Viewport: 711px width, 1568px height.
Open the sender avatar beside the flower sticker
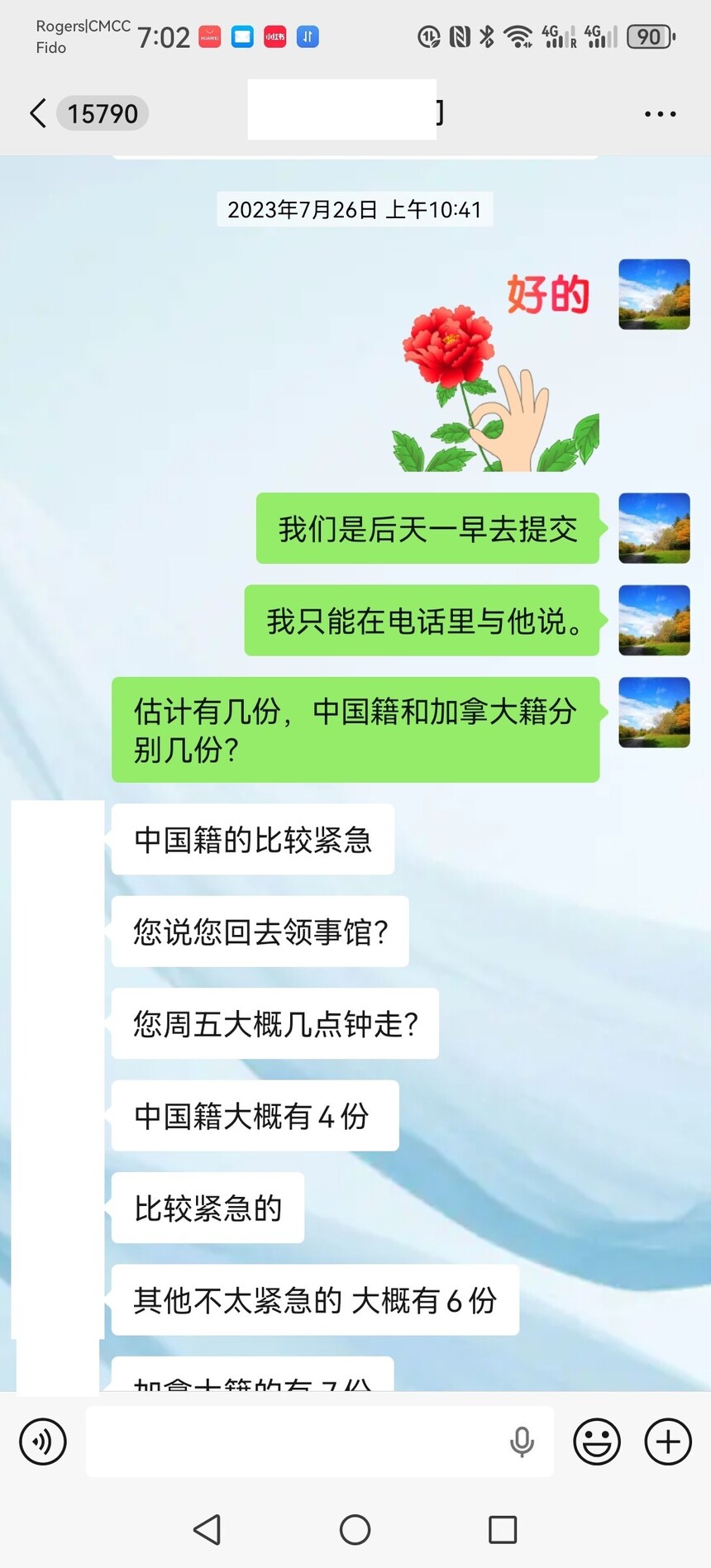point(654,294)
